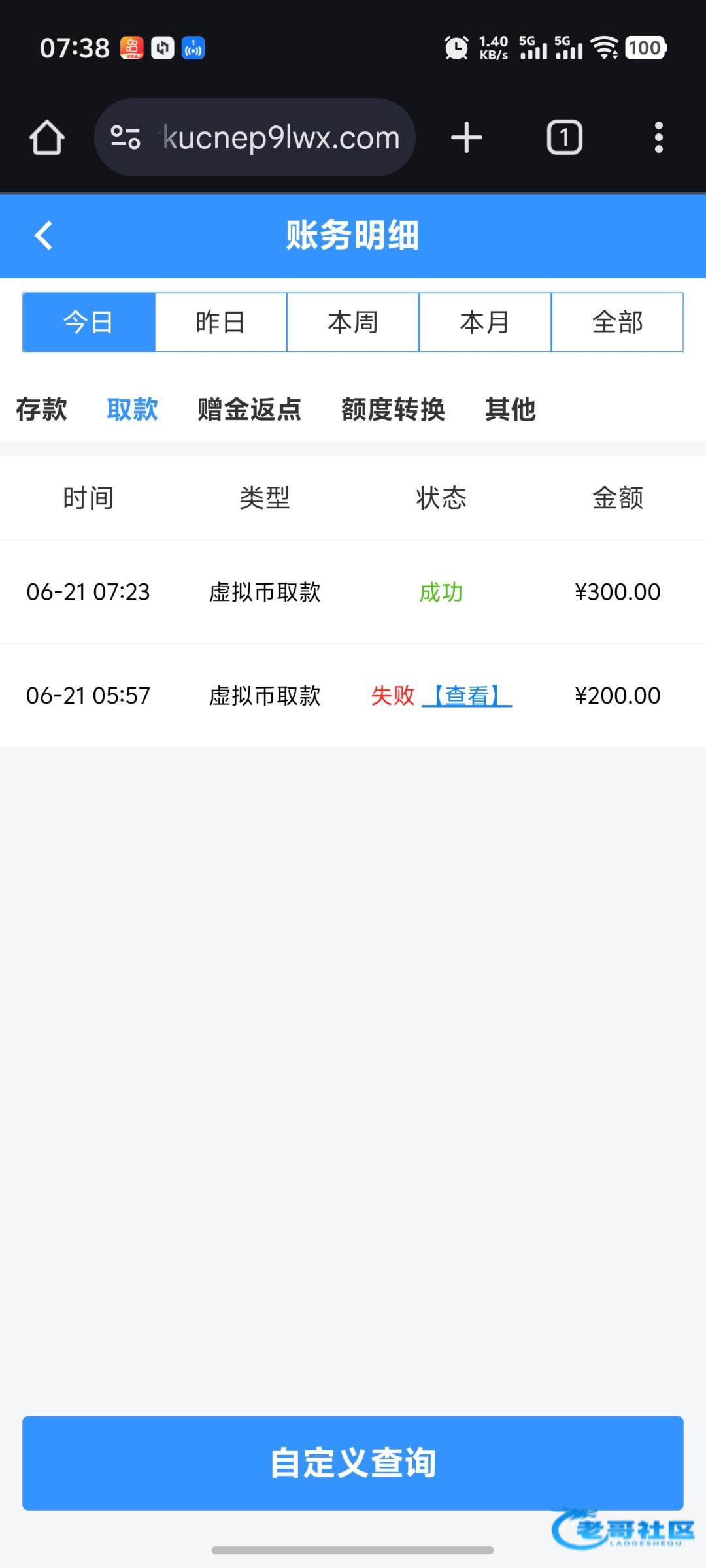The height and width of the screenshot is (1568, 706).
Task: Switch to the 存款 category
Action: coord(41,410)
